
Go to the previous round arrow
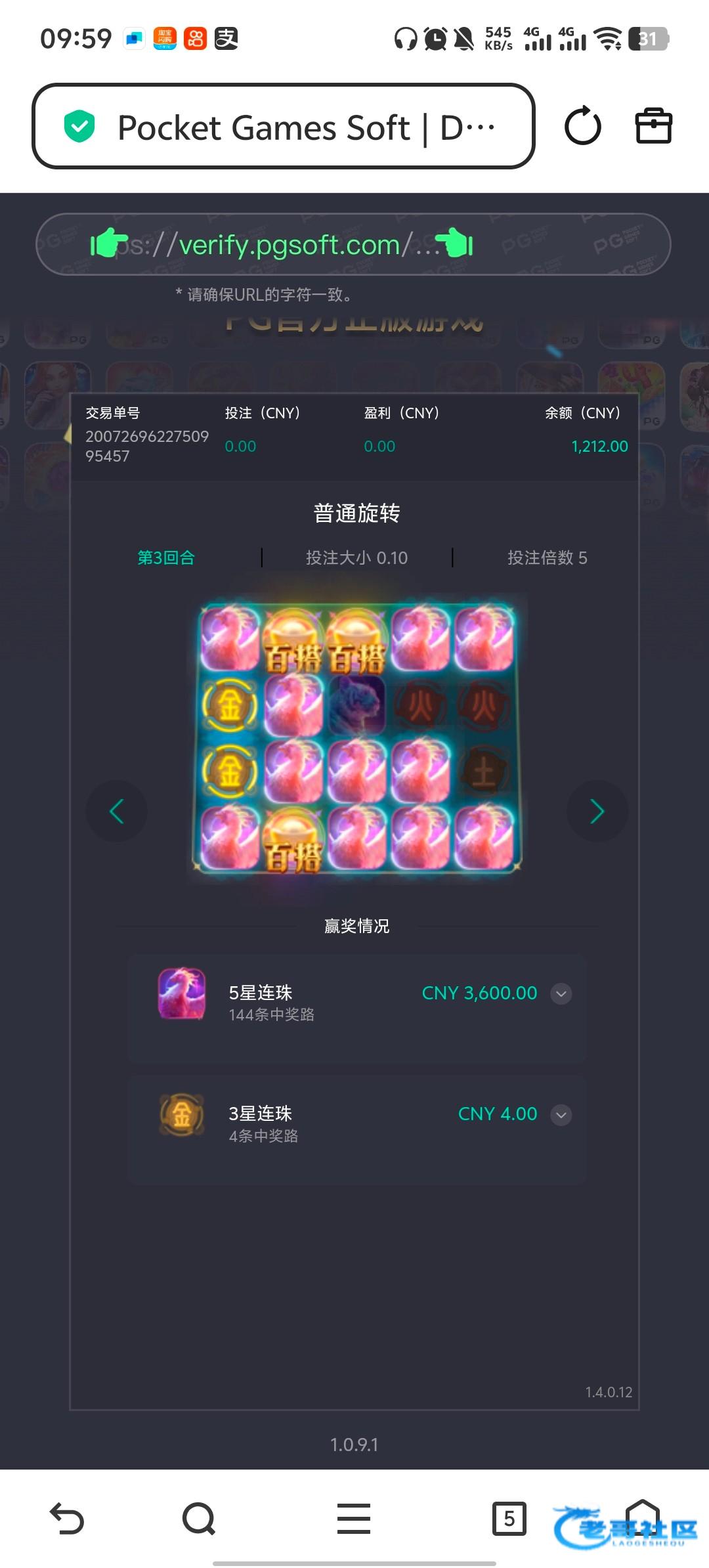click(117, 812)
